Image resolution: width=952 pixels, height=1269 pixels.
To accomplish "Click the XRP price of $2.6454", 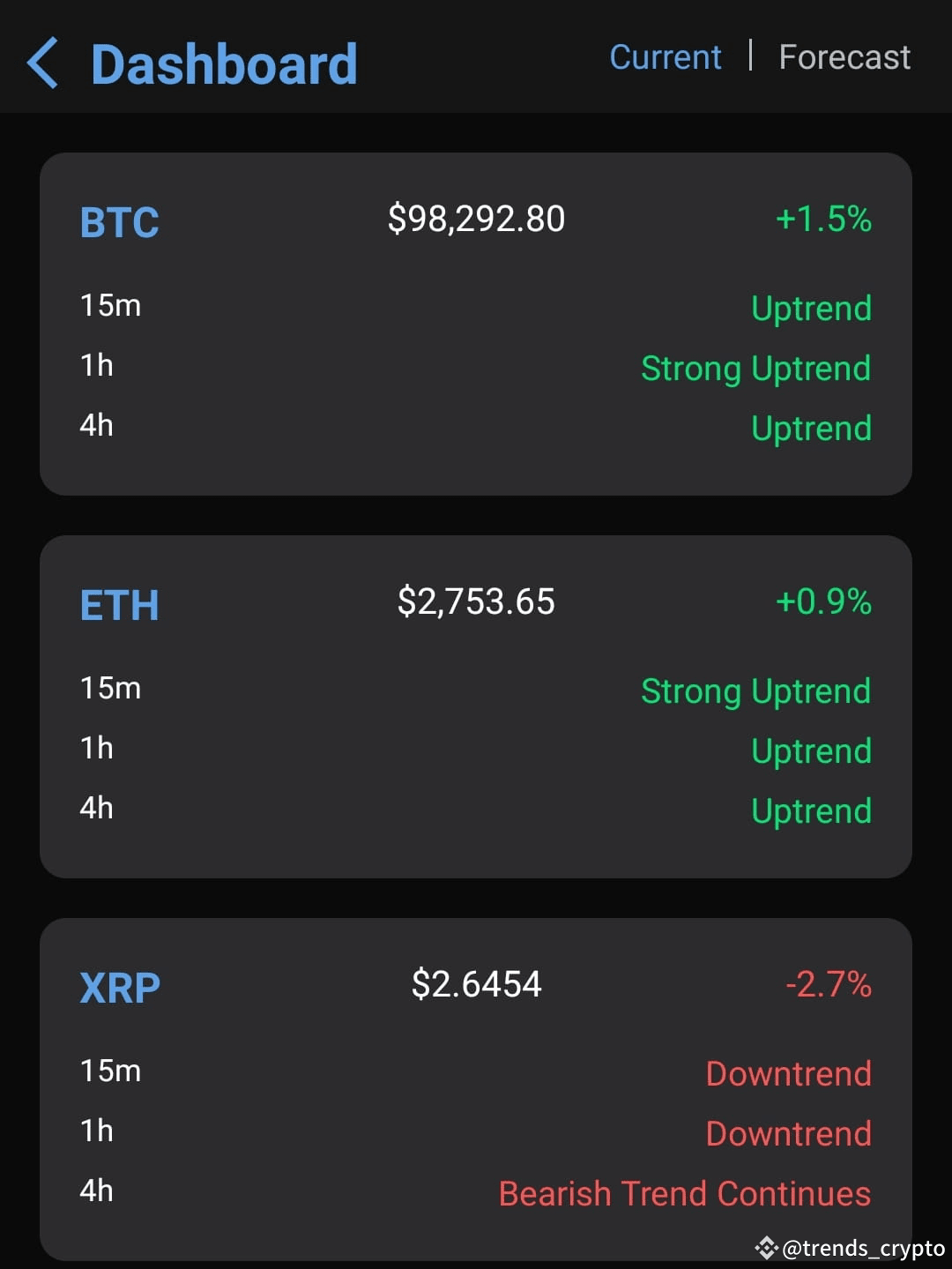I will 476,984.
